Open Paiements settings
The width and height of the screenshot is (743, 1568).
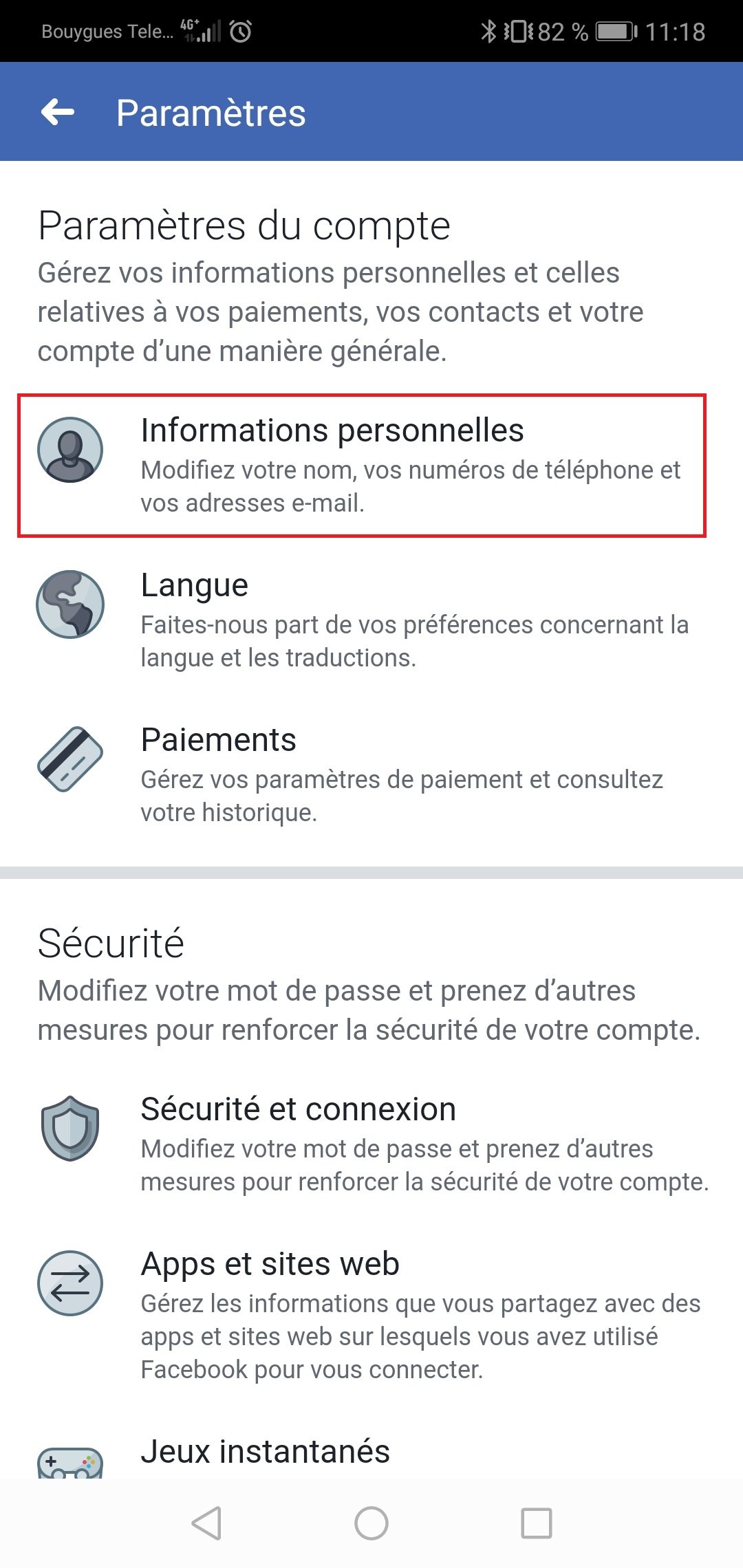pos(371,774)
